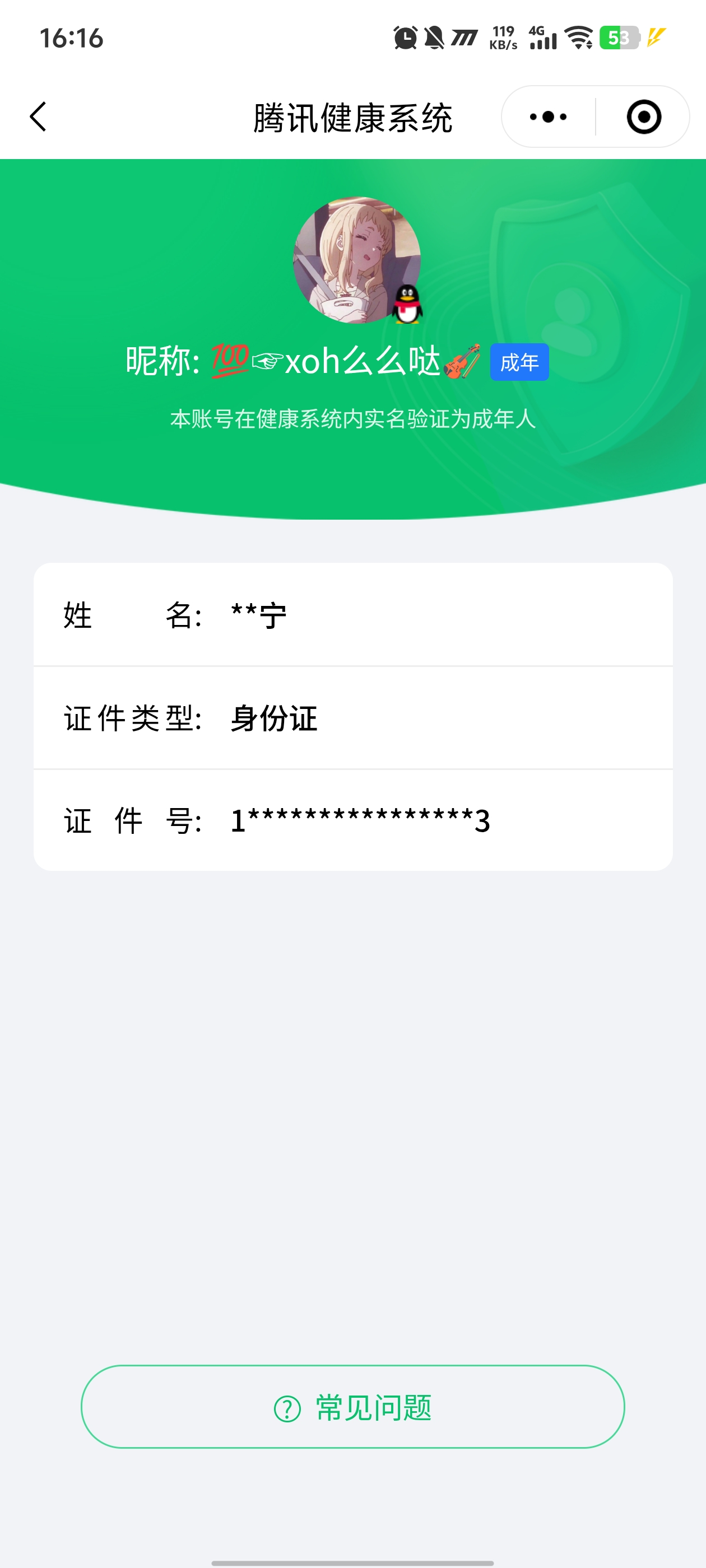Open the 常见问题 FAQ button
This screenshot has height=1568, width=706.
(352, 1407)
